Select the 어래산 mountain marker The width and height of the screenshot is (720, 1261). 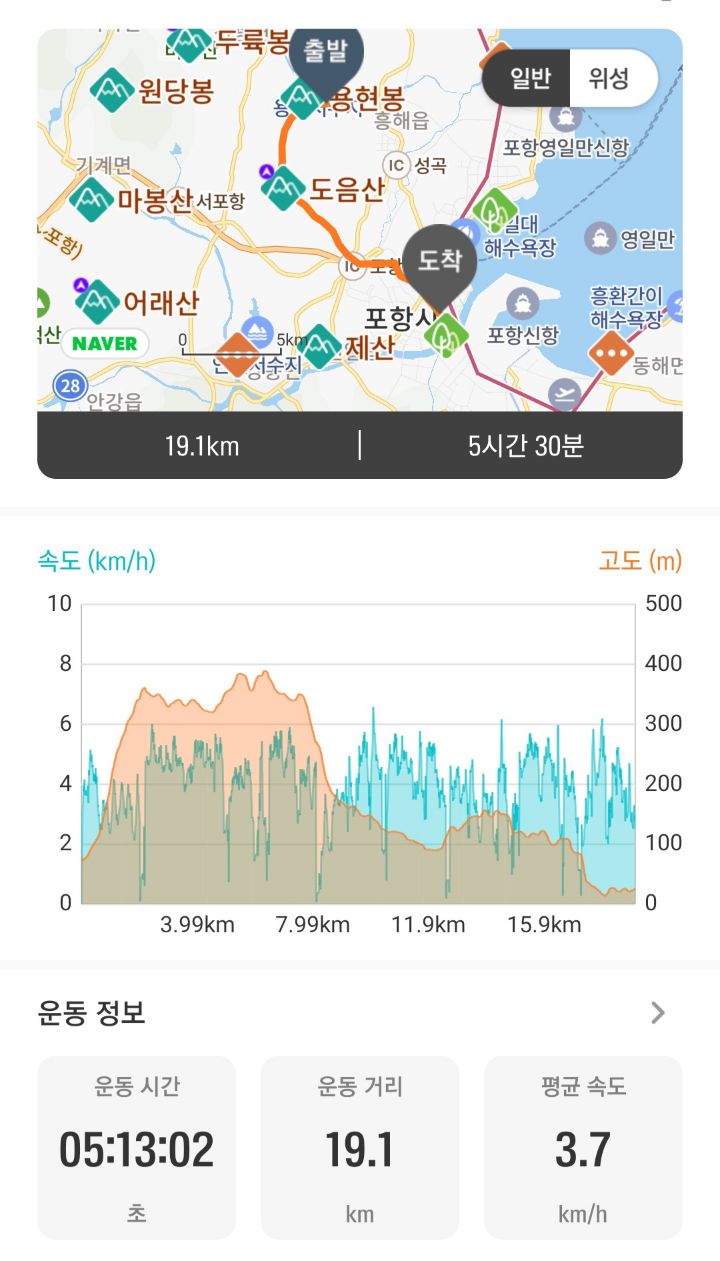click(97, 301)
